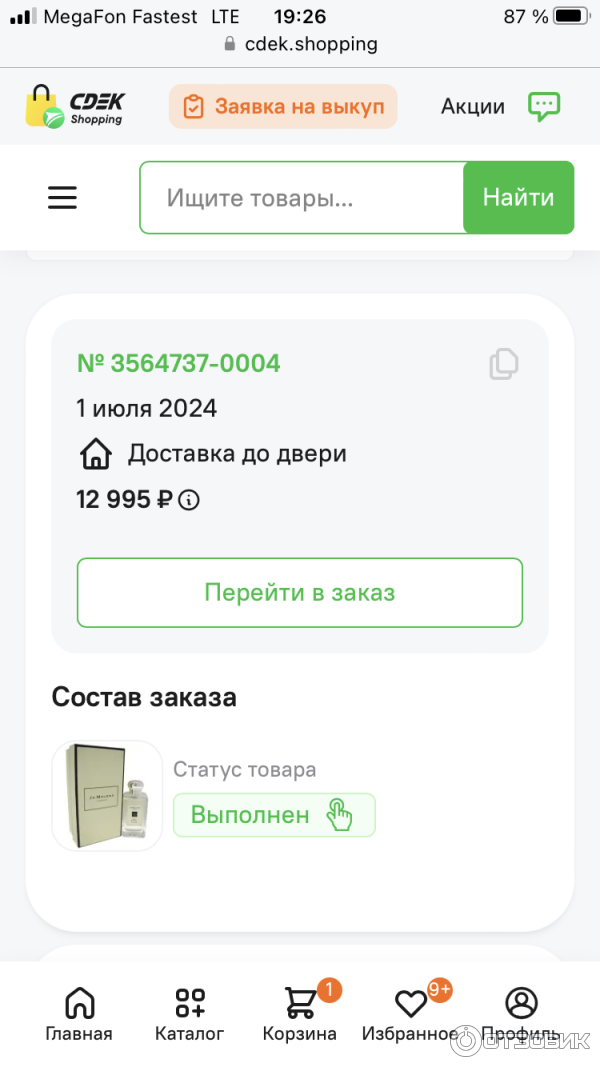Viewport: 600px width, 1067px height.
Task: Switch to the "Профиль" tab
Action: pos(521,1013)
